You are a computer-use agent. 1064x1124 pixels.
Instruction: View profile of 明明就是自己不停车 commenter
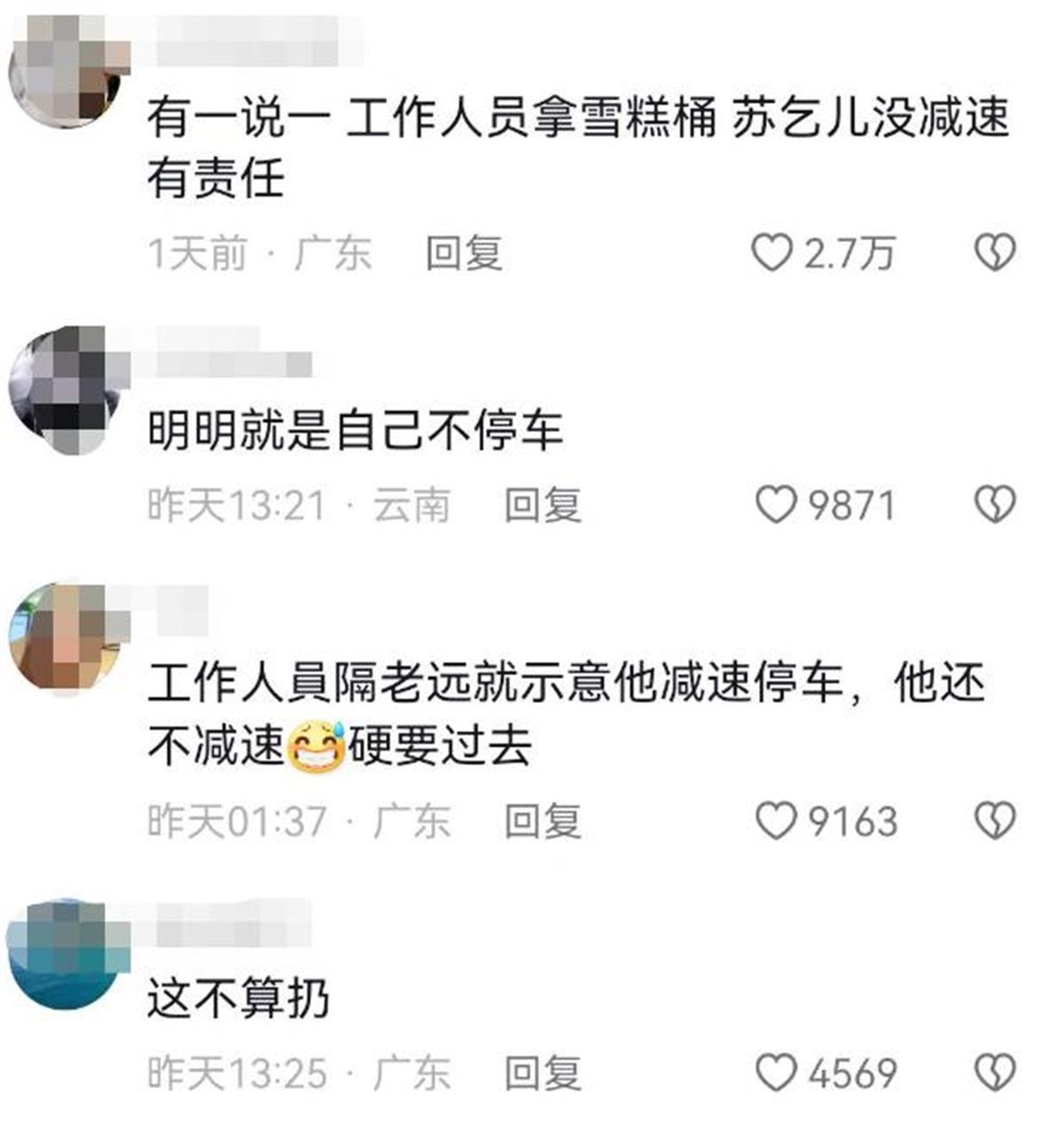click(x=64, y=388)
